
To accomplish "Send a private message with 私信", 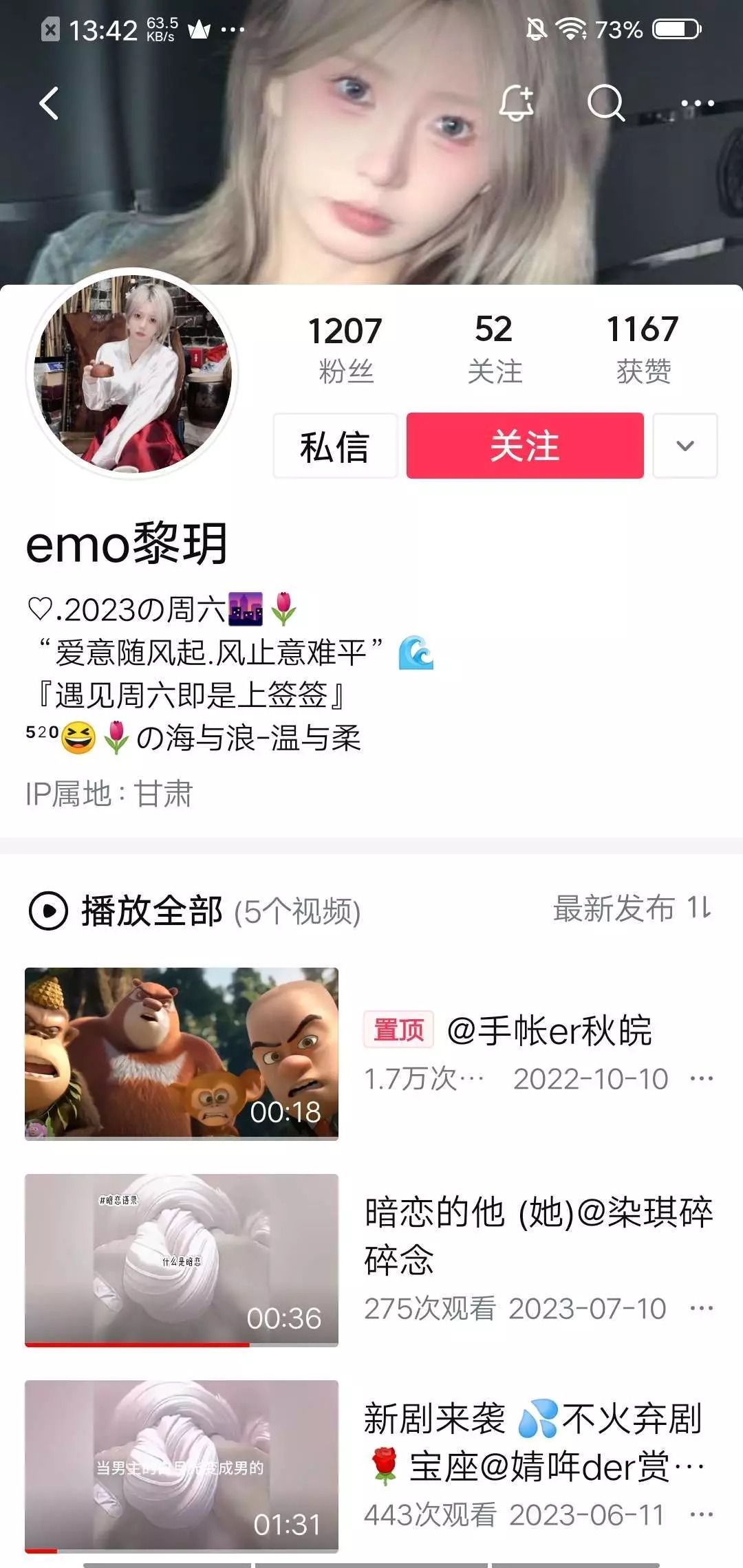I will point(335,446).
